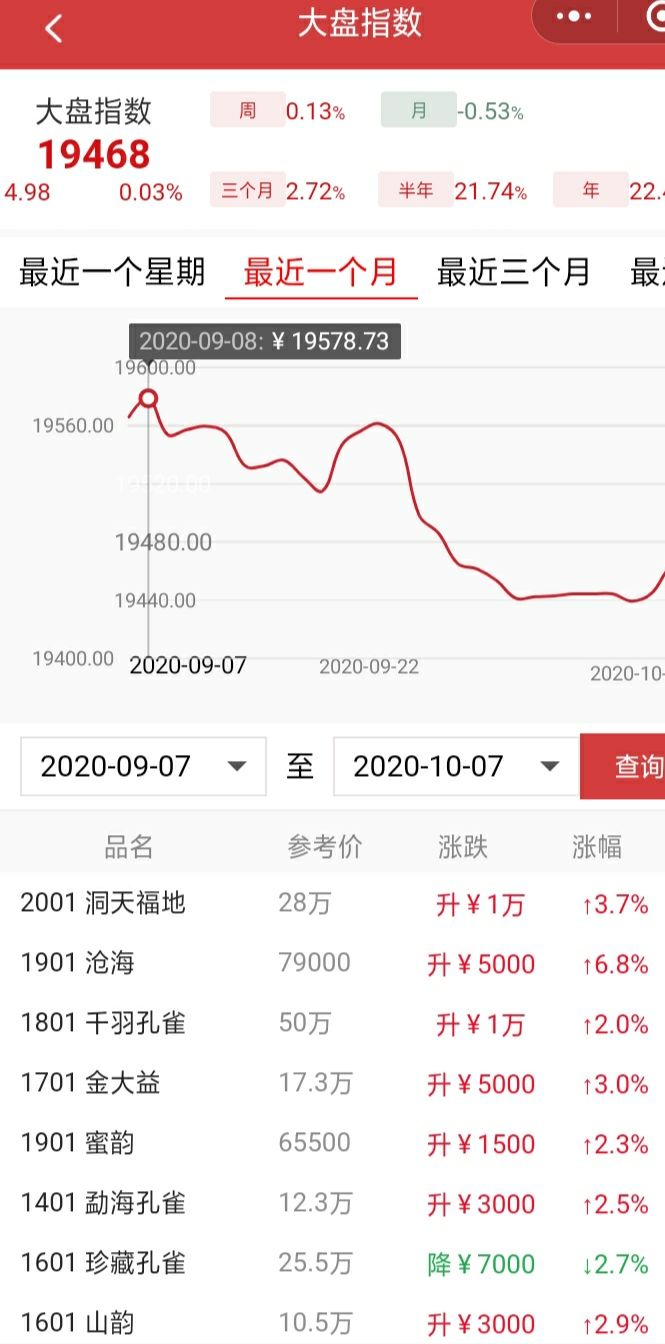Image resolution: width=665 pixels, height=1344 pixels.
Task: Switch to the 最近三个月 tab
Action: [x=513, y=272]
